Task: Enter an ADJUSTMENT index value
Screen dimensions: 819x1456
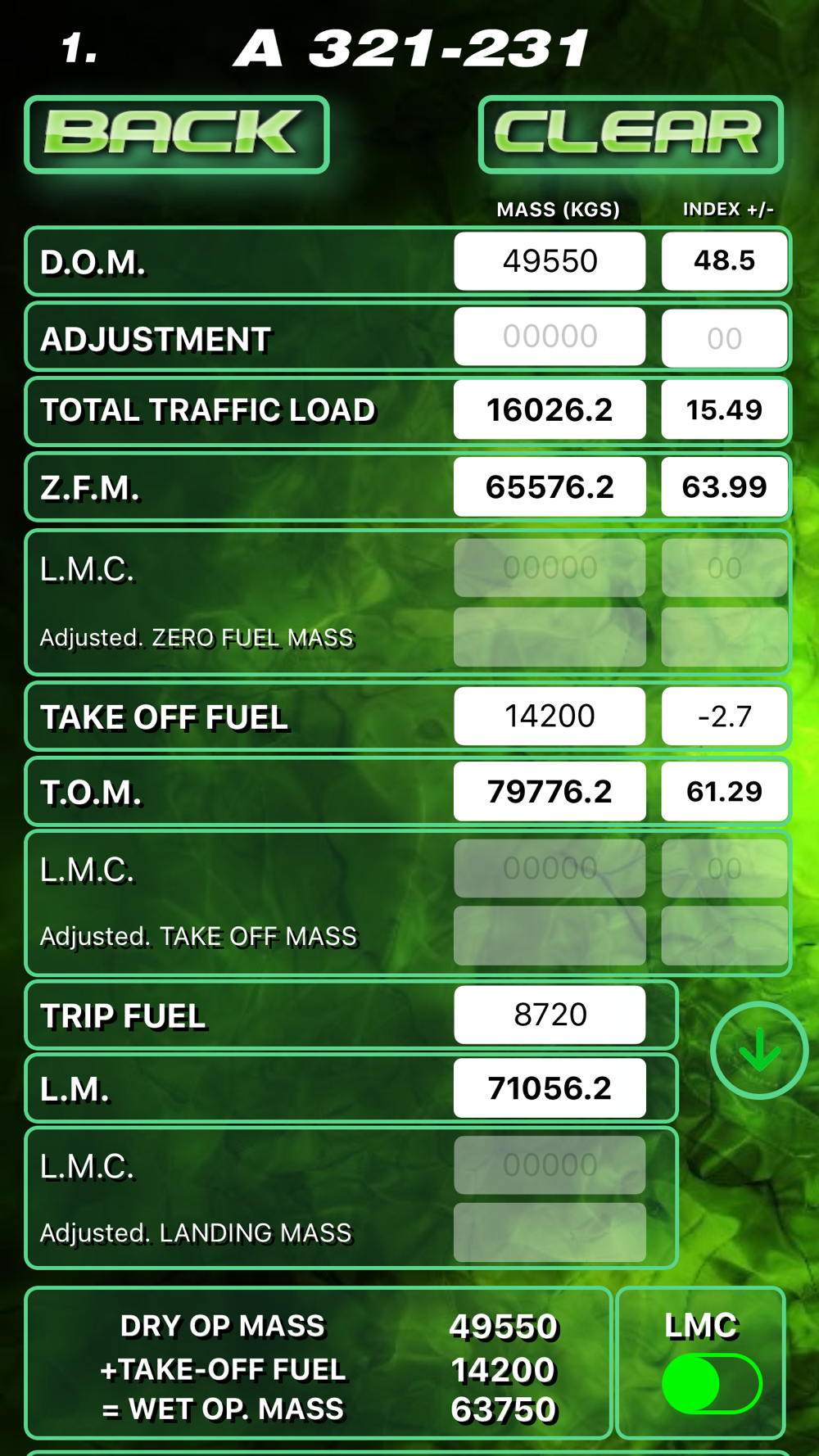Action: [725, 337]
